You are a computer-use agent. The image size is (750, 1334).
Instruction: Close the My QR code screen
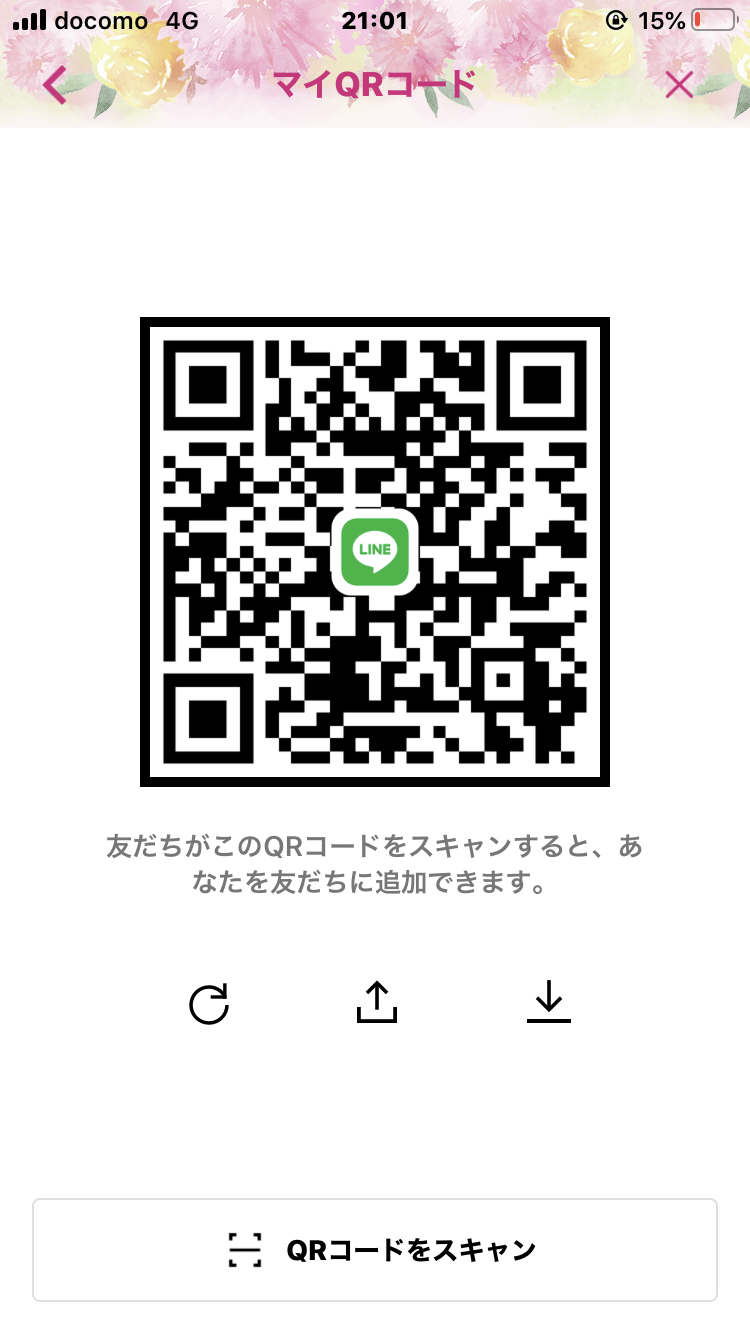679,85
